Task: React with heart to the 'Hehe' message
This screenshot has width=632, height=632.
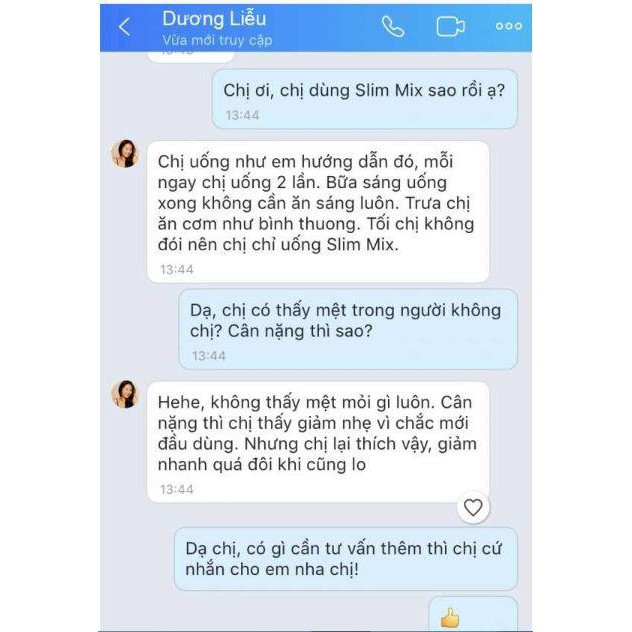Action: point(473,507)
